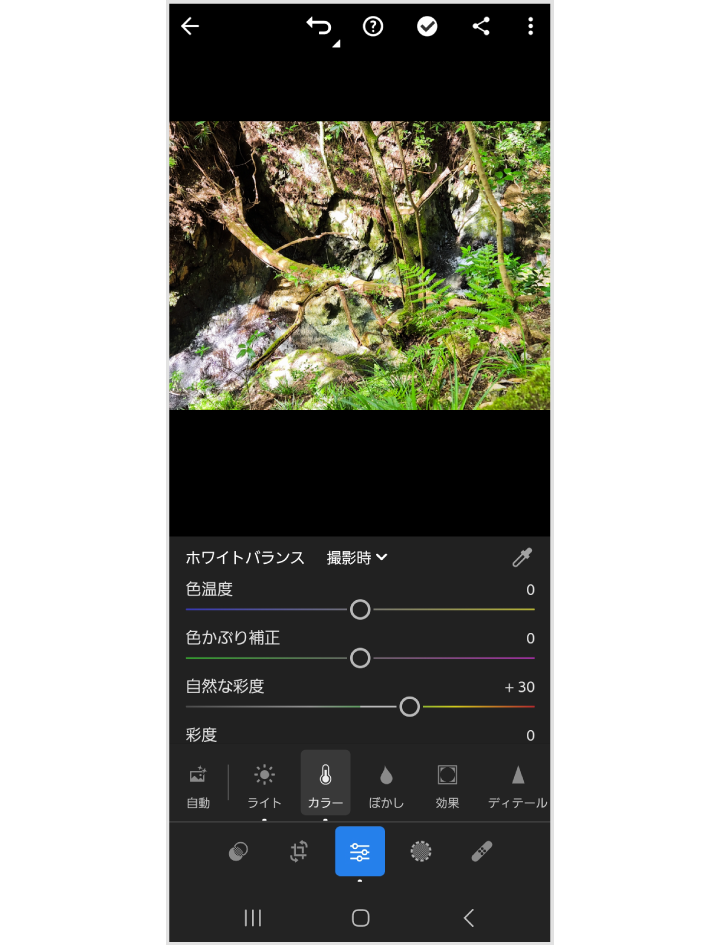
Task: Apply 自動 automatic adjustments
Action: pyautogui.click(x=197, y=783)
